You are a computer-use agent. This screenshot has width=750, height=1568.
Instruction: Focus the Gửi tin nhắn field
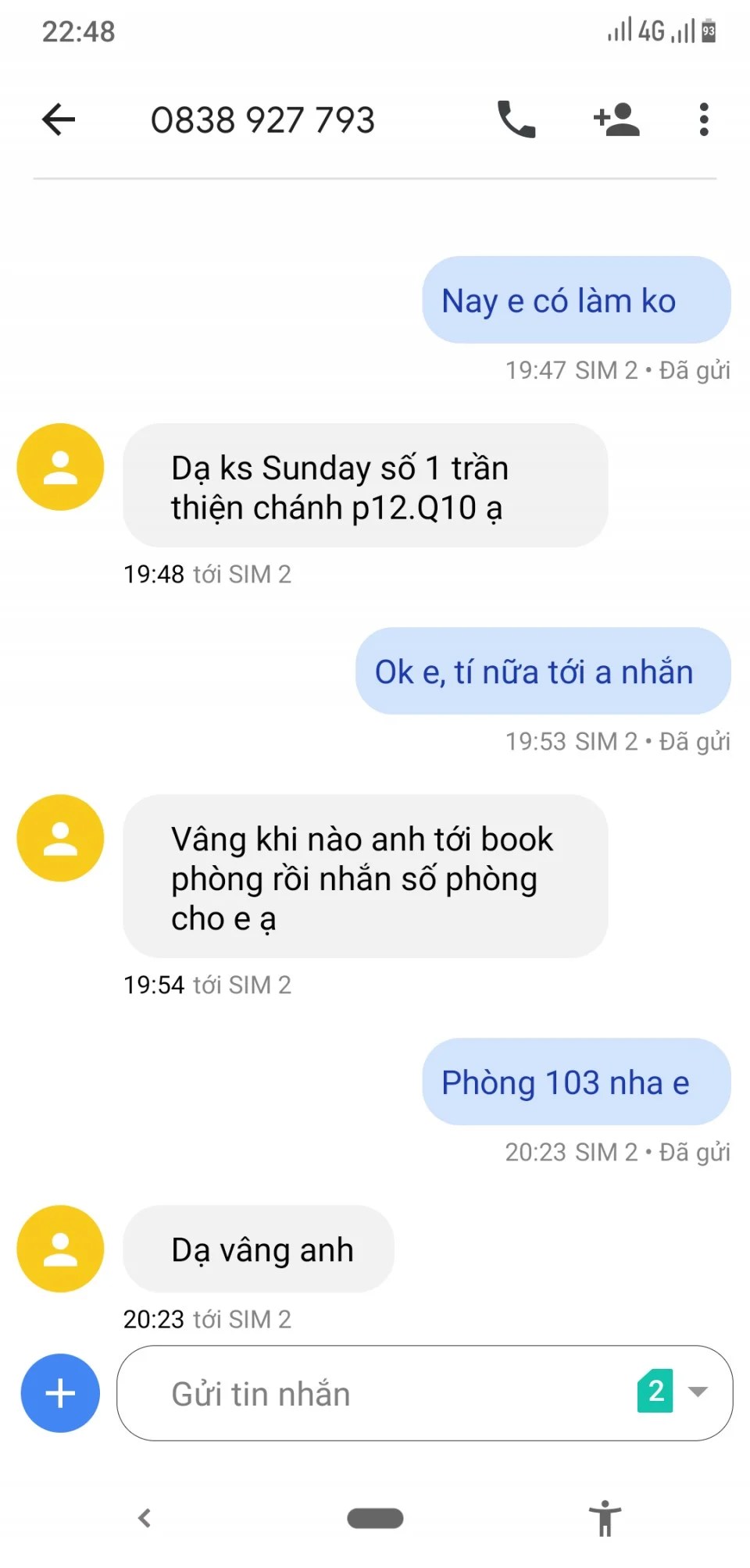[375, 1394]
